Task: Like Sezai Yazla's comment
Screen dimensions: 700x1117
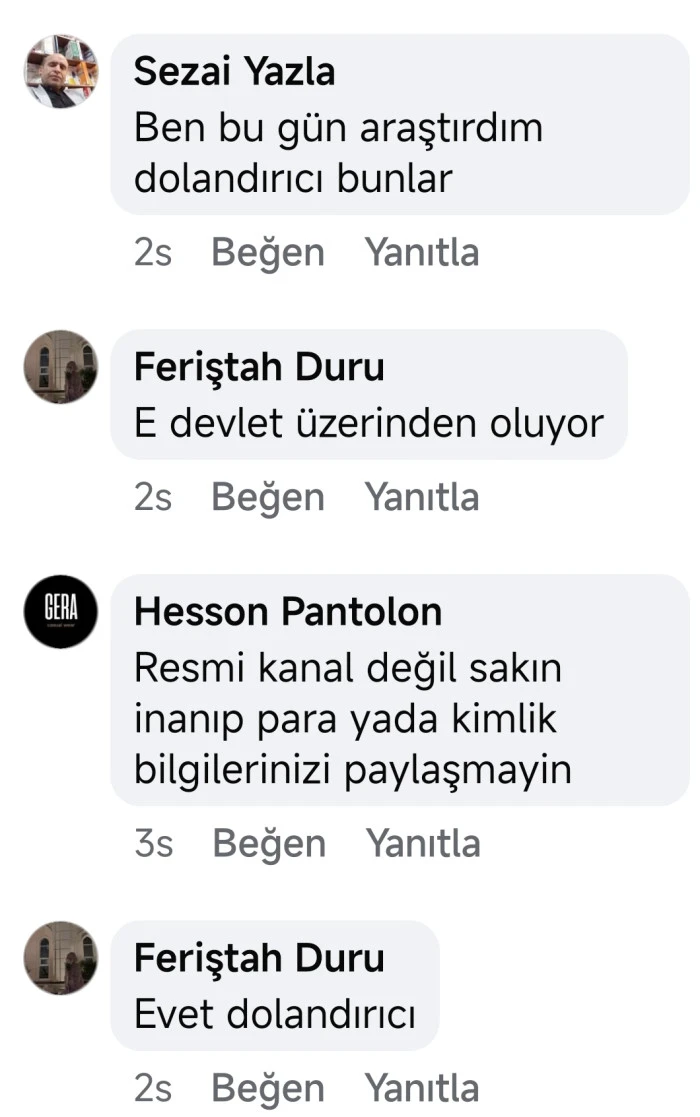Action: pyautogui.click(x=268, y=253)
